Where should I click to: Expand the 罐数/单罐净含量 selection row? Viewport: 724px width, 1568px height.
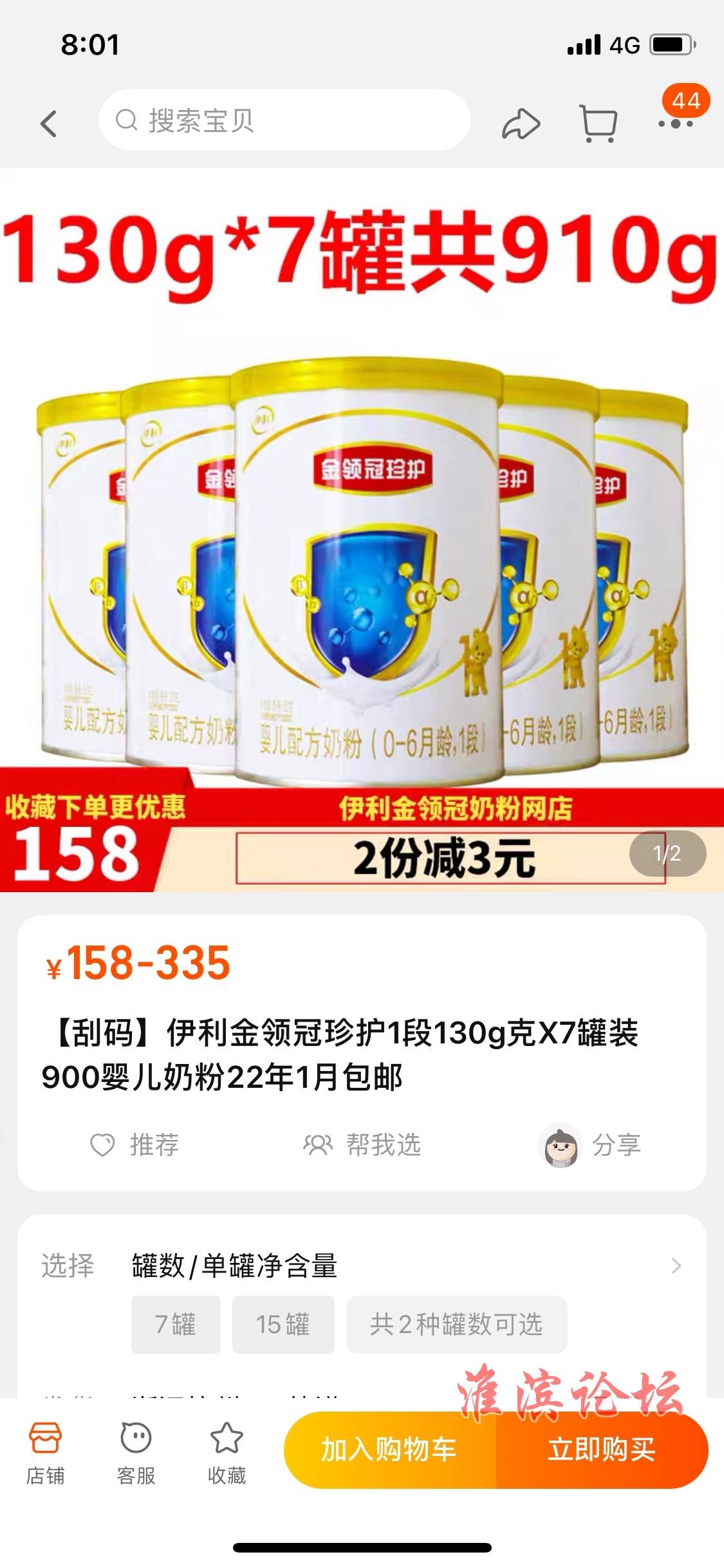pos(676,1266)
